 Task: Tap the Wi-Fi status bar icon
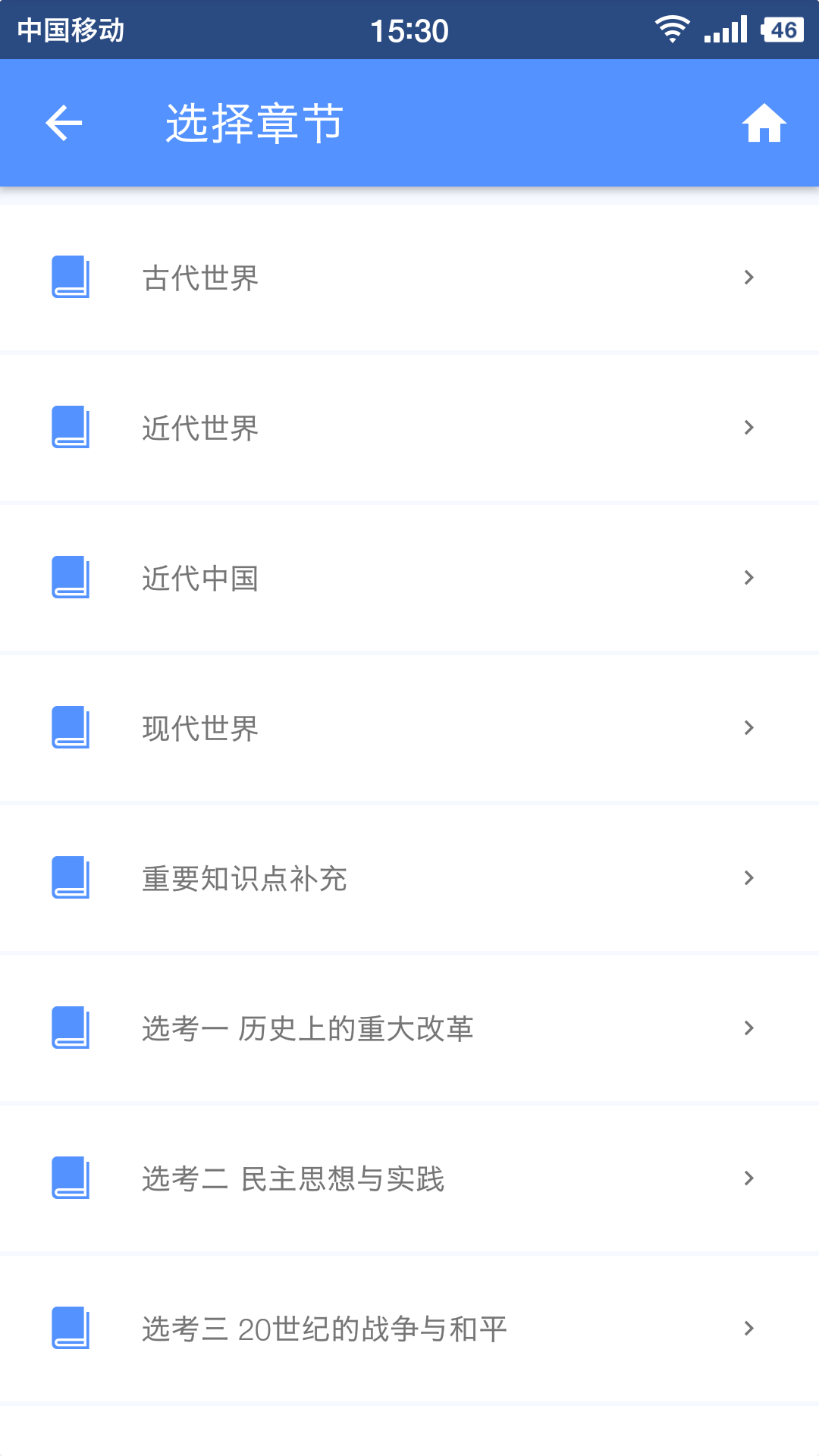672,30
